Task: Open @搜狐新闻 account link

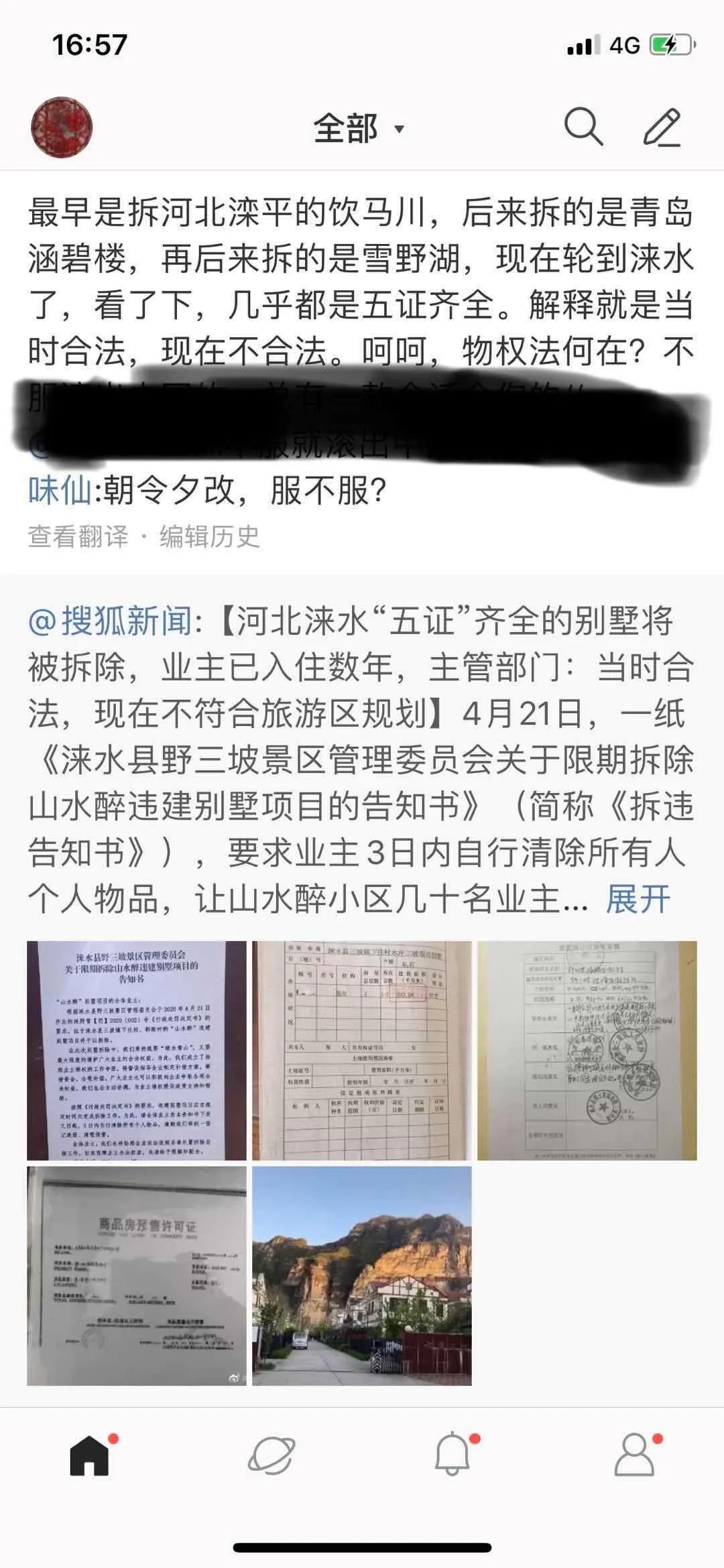Action: [110, 621]
